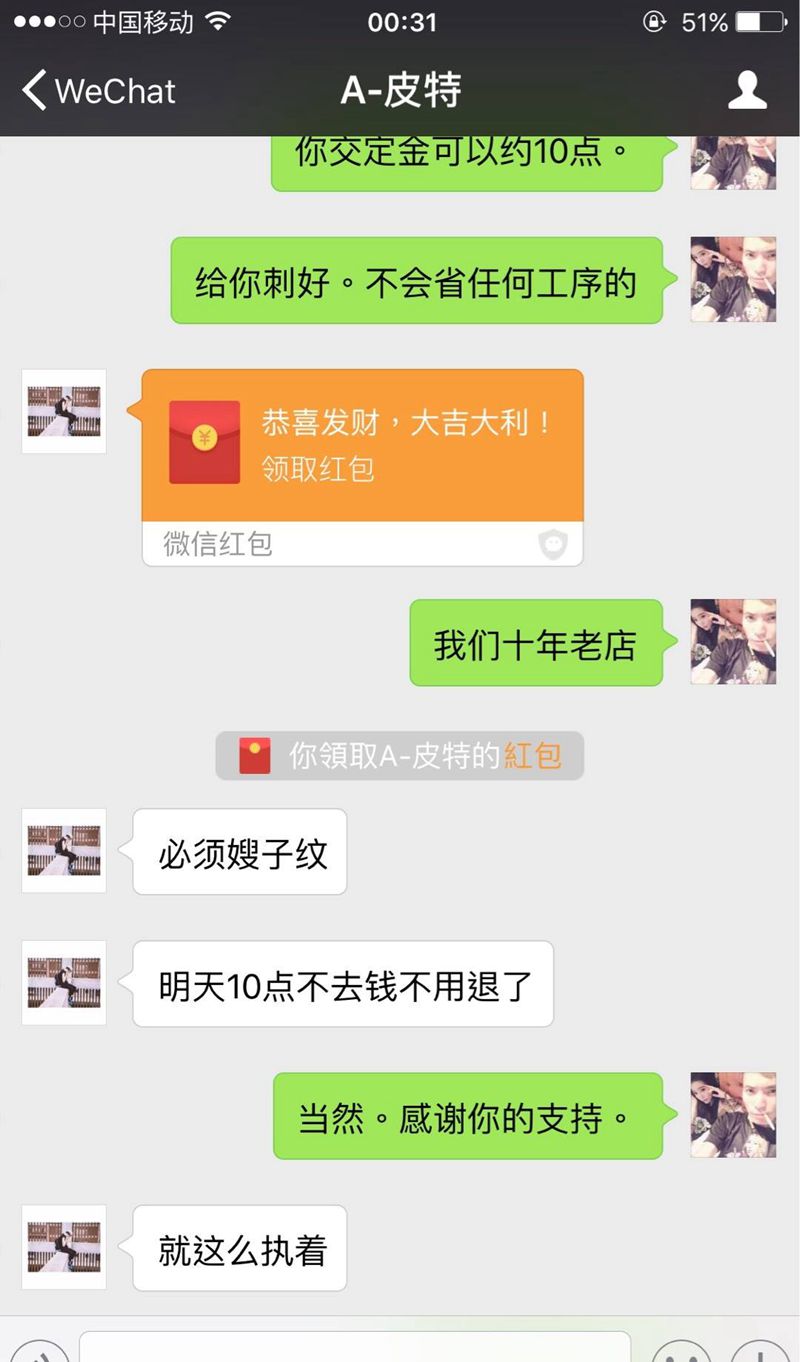Screen dimensions: 800x1362
Task: Open the 恭喜发财 red packet message
Action: click(x=362, y=445)
